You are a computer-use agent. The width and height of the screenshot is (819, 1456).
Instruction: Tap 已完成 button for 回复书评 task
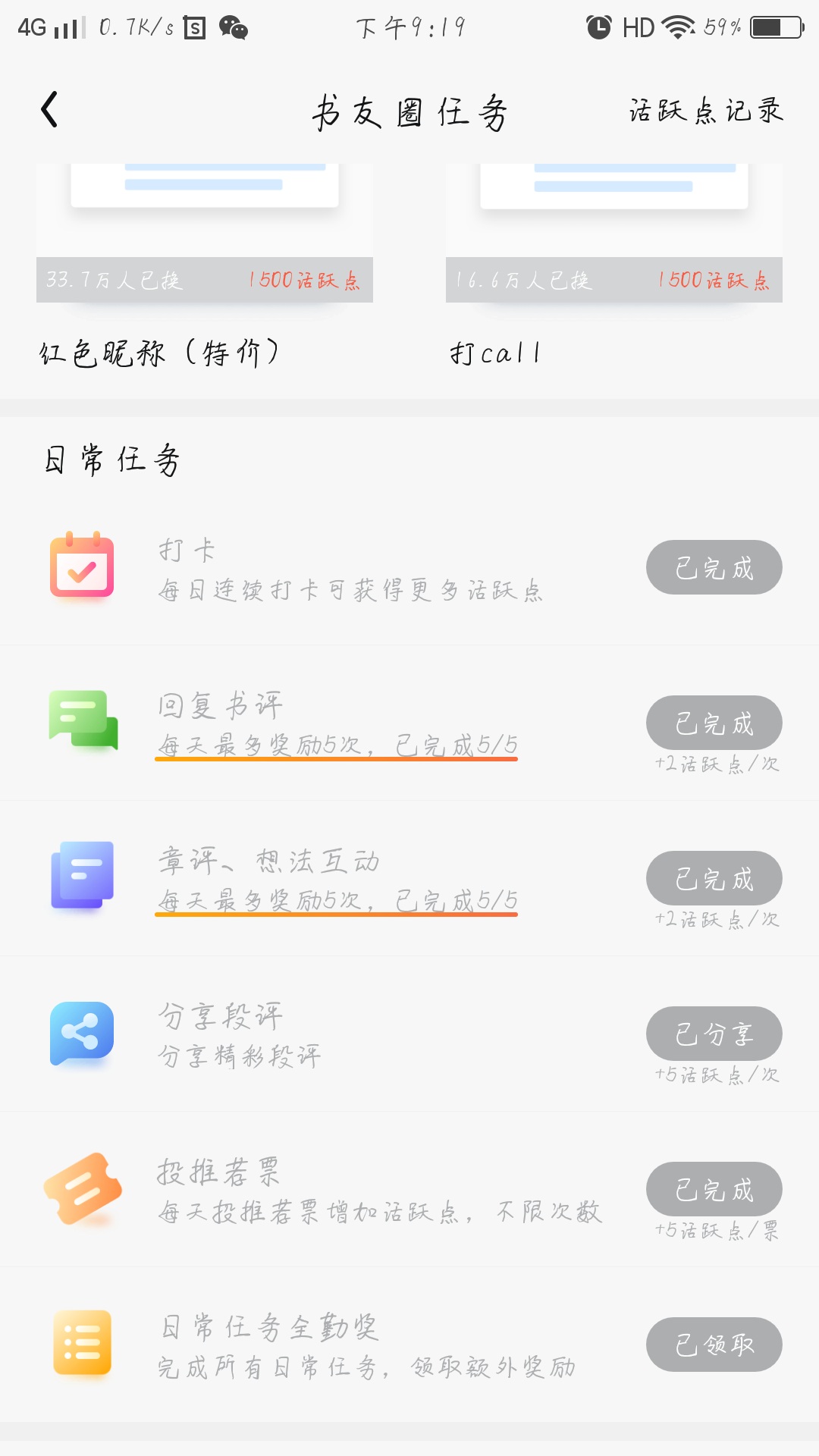point(714,723)
